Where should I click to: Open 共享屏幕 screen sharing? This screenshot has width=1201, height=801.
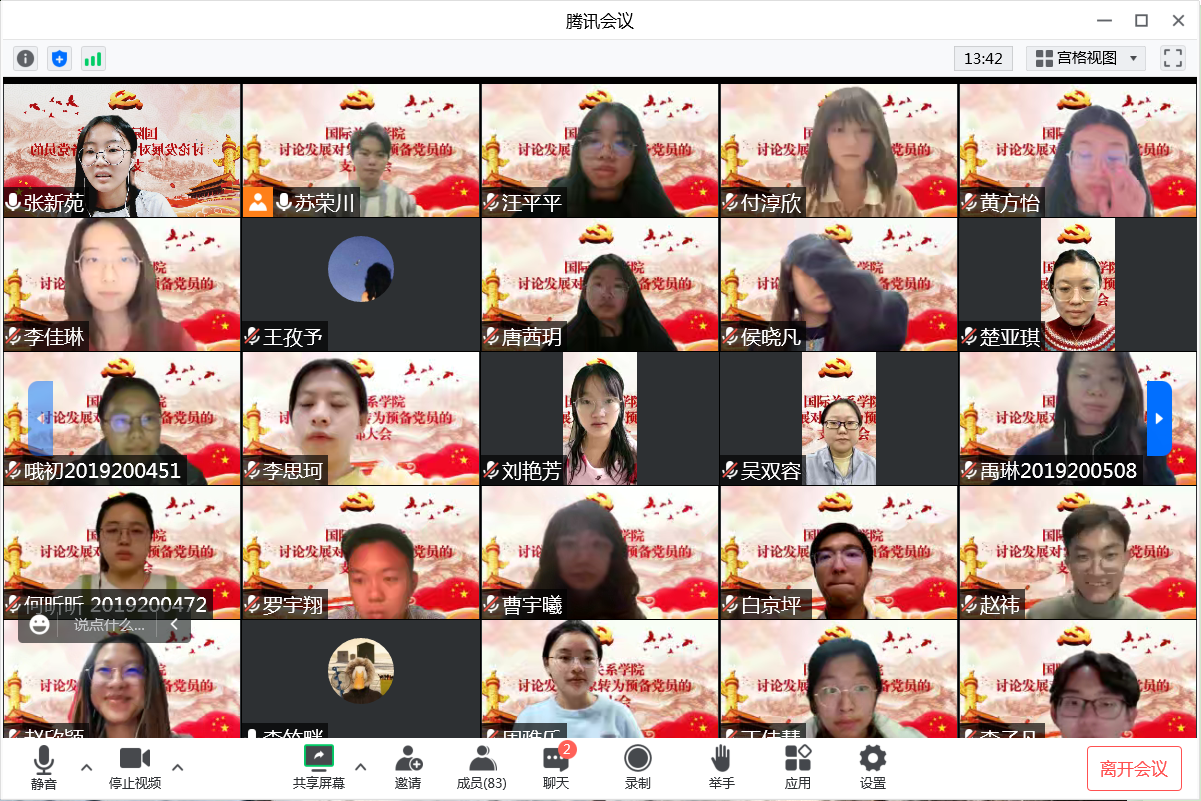click(x=318, y=768)
